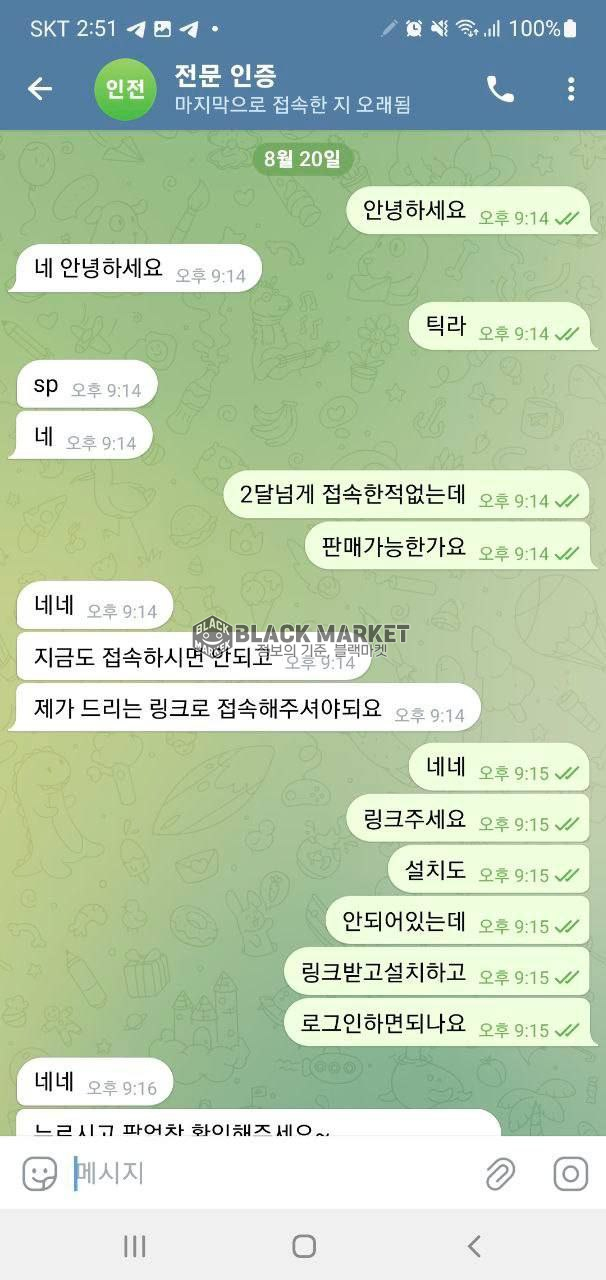Go back to the chat list
Screen dimensions: 606x1280
[x=39, y=89]
